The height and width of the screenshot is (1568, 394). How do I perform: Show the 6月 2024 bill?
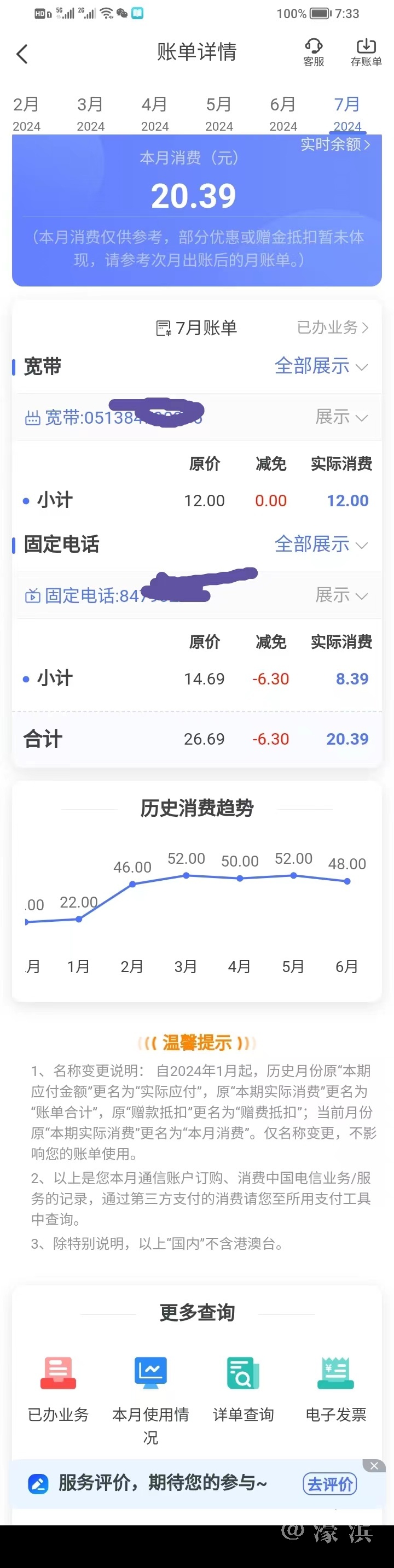click(283, 113)
